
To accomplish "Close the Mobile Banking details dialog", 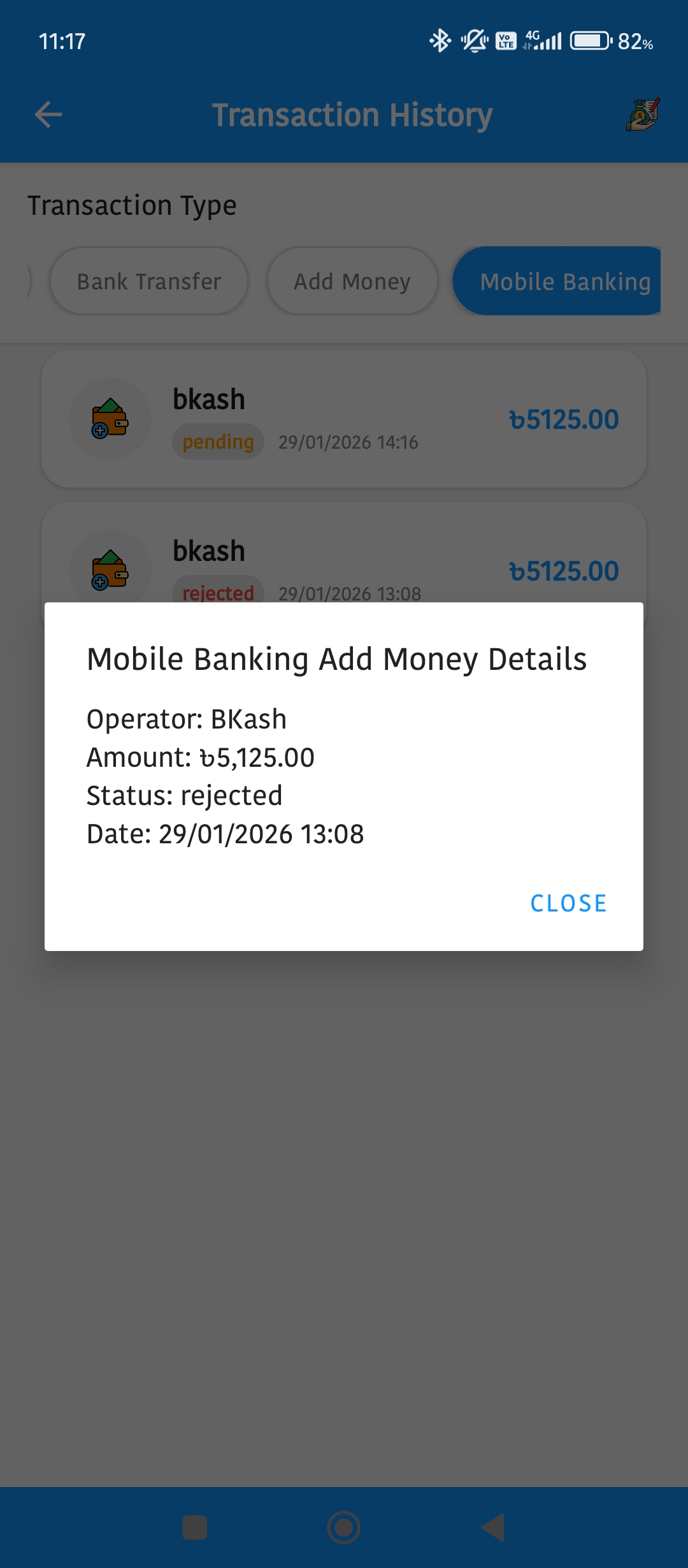I will click(x=568, y=903).
